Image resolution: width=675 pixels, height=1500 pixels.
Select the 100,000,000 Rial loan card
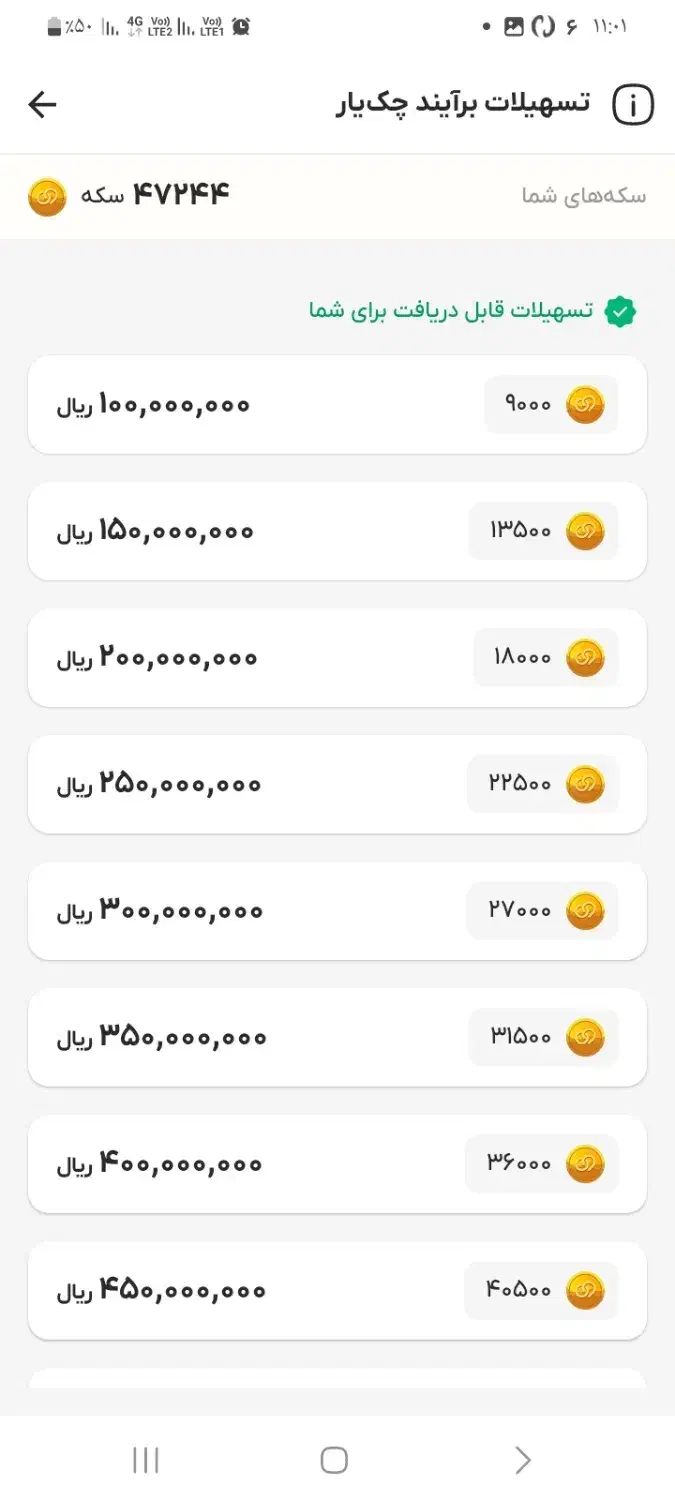(337, 405)
